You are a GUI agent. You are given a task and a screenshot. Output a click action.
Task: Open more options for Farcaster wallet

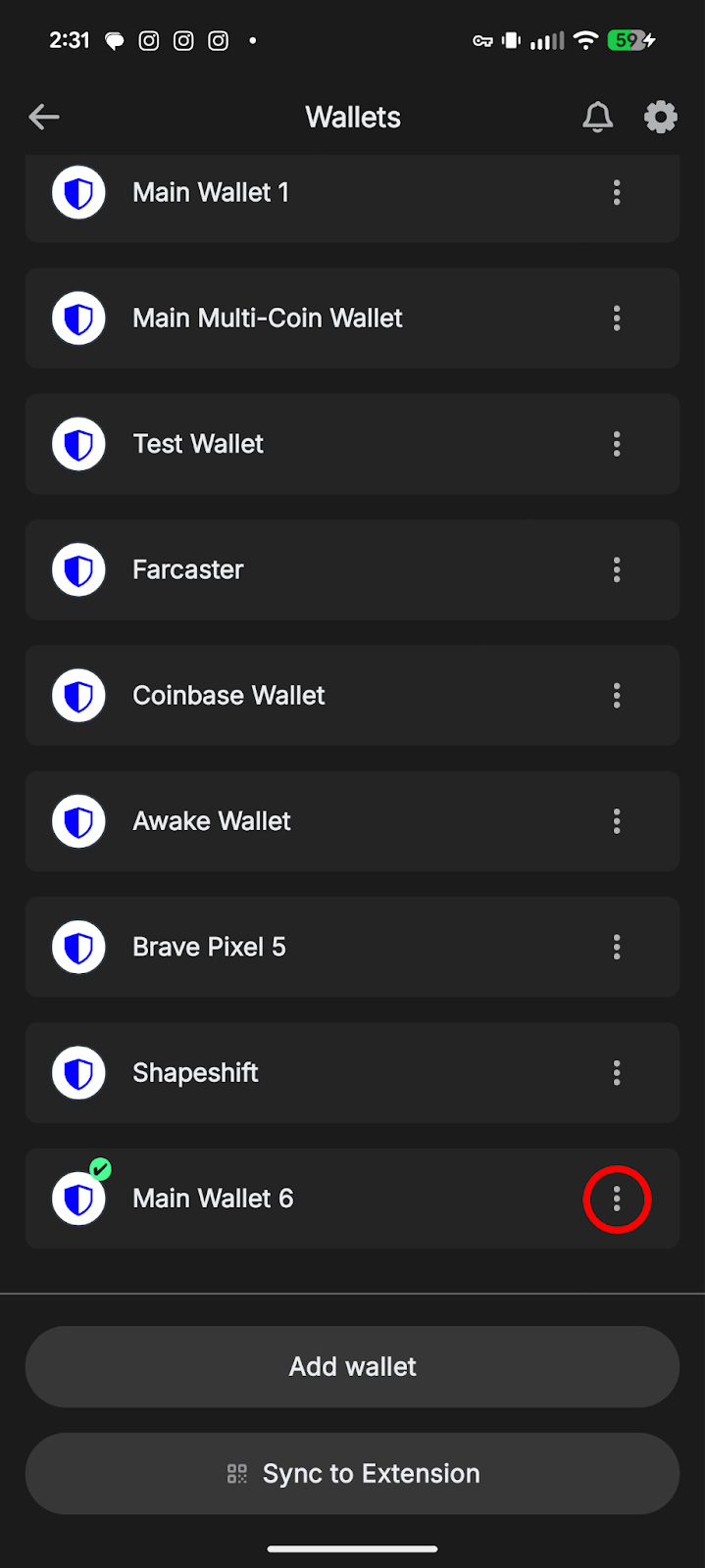[x=617, y=569]
